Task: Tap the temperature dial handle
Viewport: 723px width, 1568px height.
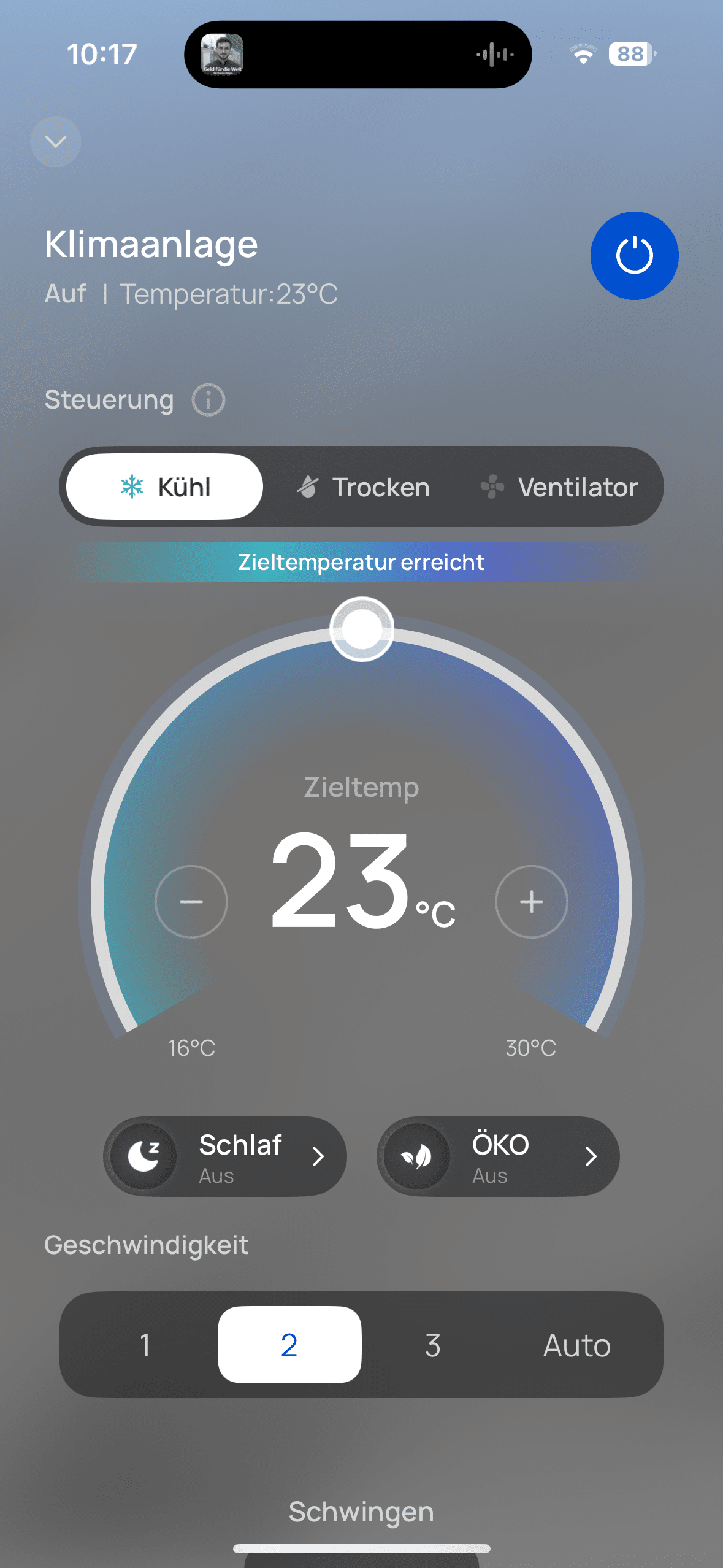Action: 362,629
